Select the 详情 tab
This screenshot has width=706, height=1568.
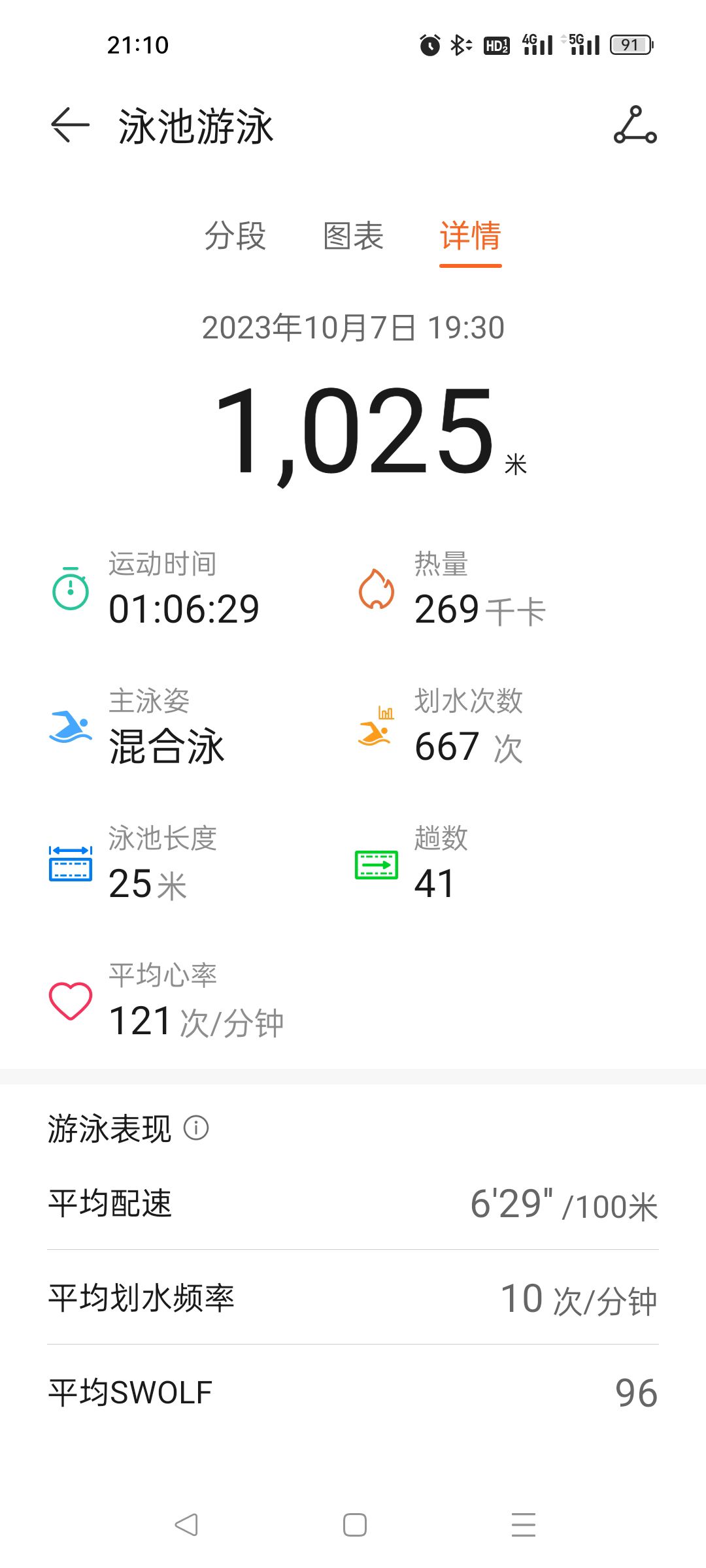coord(470,236)
